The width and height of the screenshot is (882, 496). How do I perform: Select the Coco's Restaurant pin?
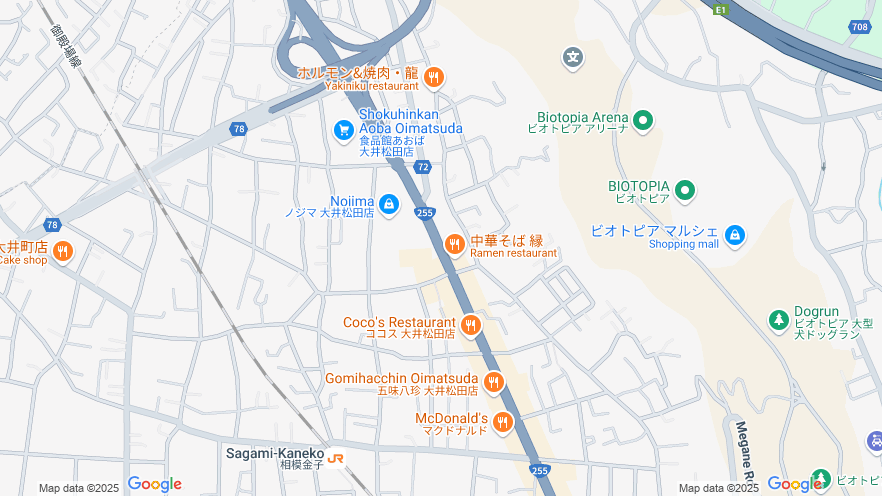[470, 325]
